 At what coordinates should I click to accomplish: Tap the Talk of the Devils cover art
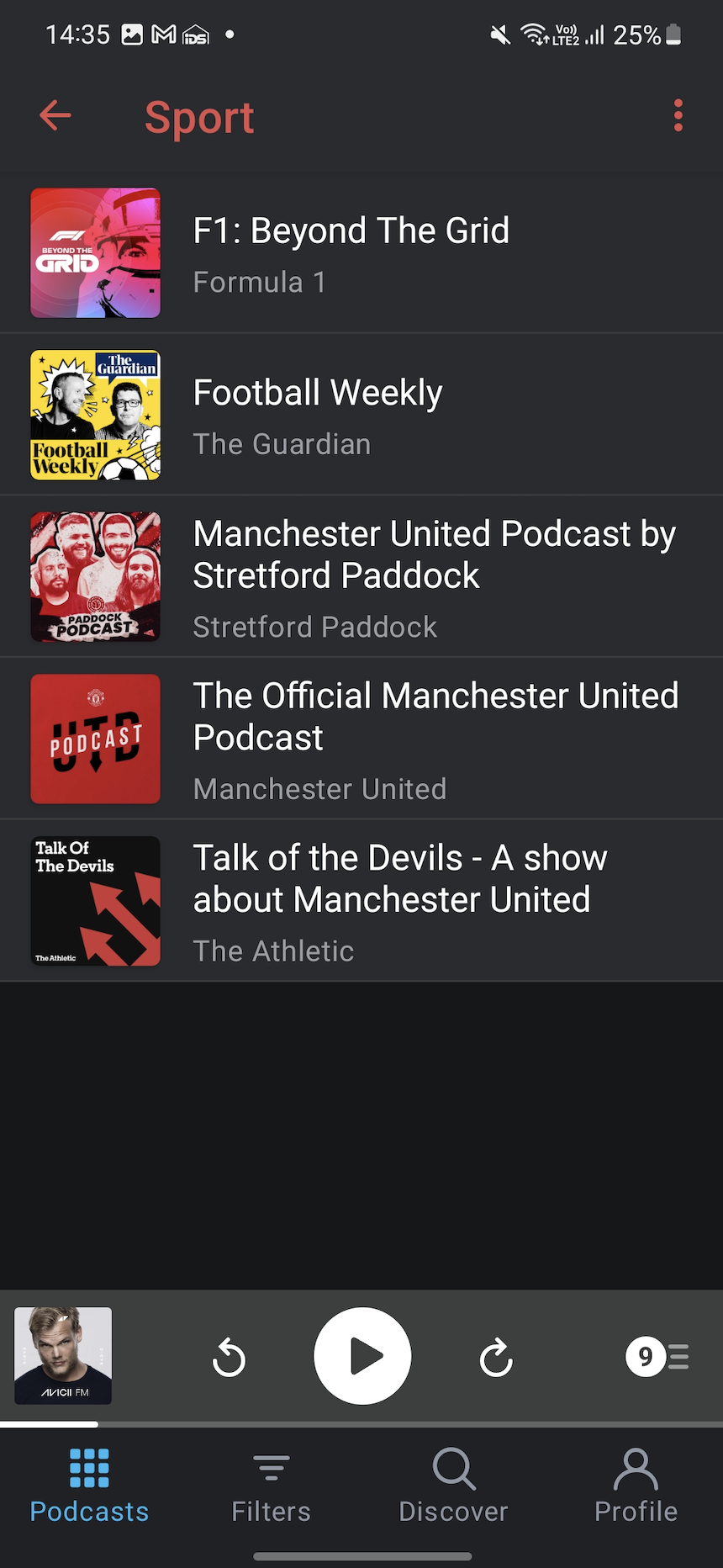tap(95, 901)
